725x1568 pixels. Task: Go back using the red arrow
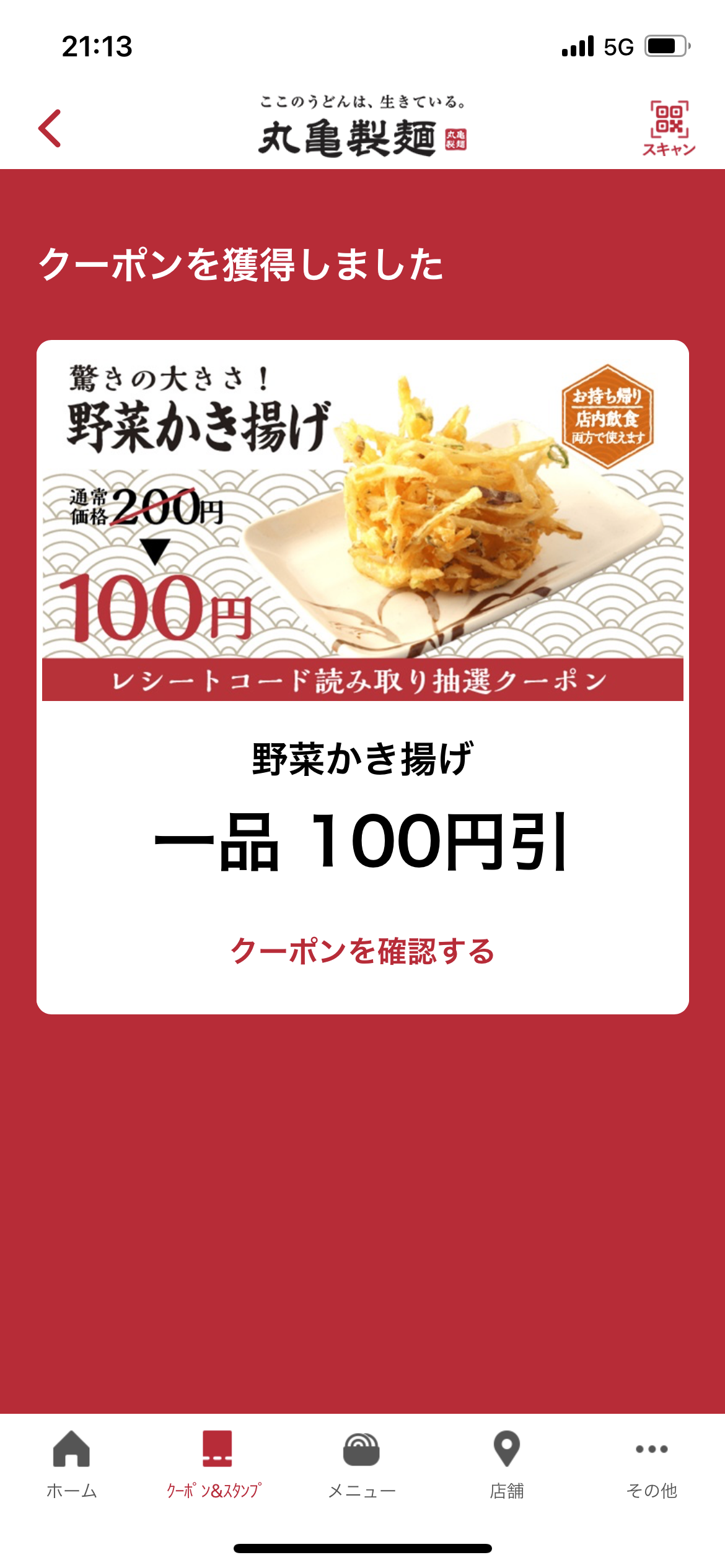pyautogui.click(x=50, y=128)
